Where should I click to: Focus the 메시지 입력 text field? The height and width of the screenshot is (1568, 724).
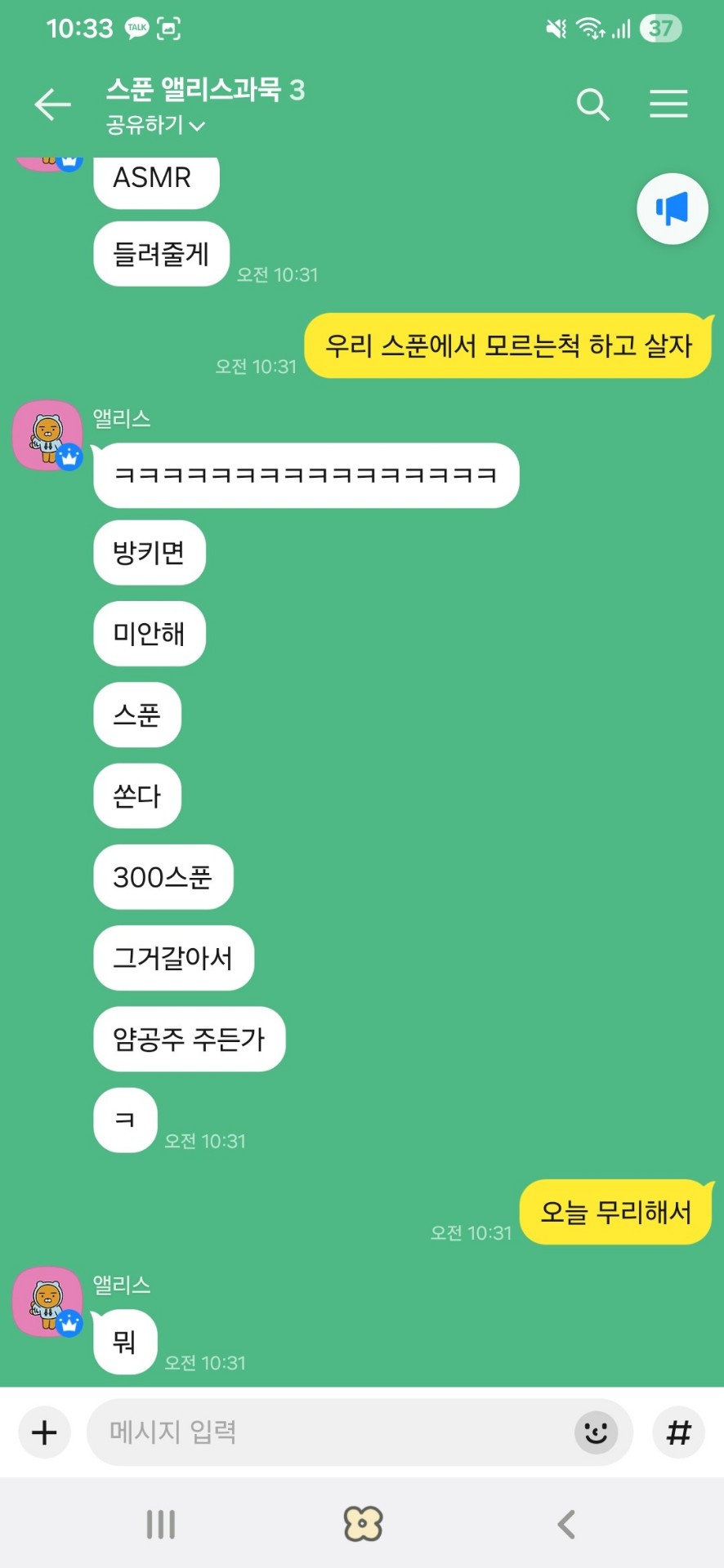[327, 1432]
